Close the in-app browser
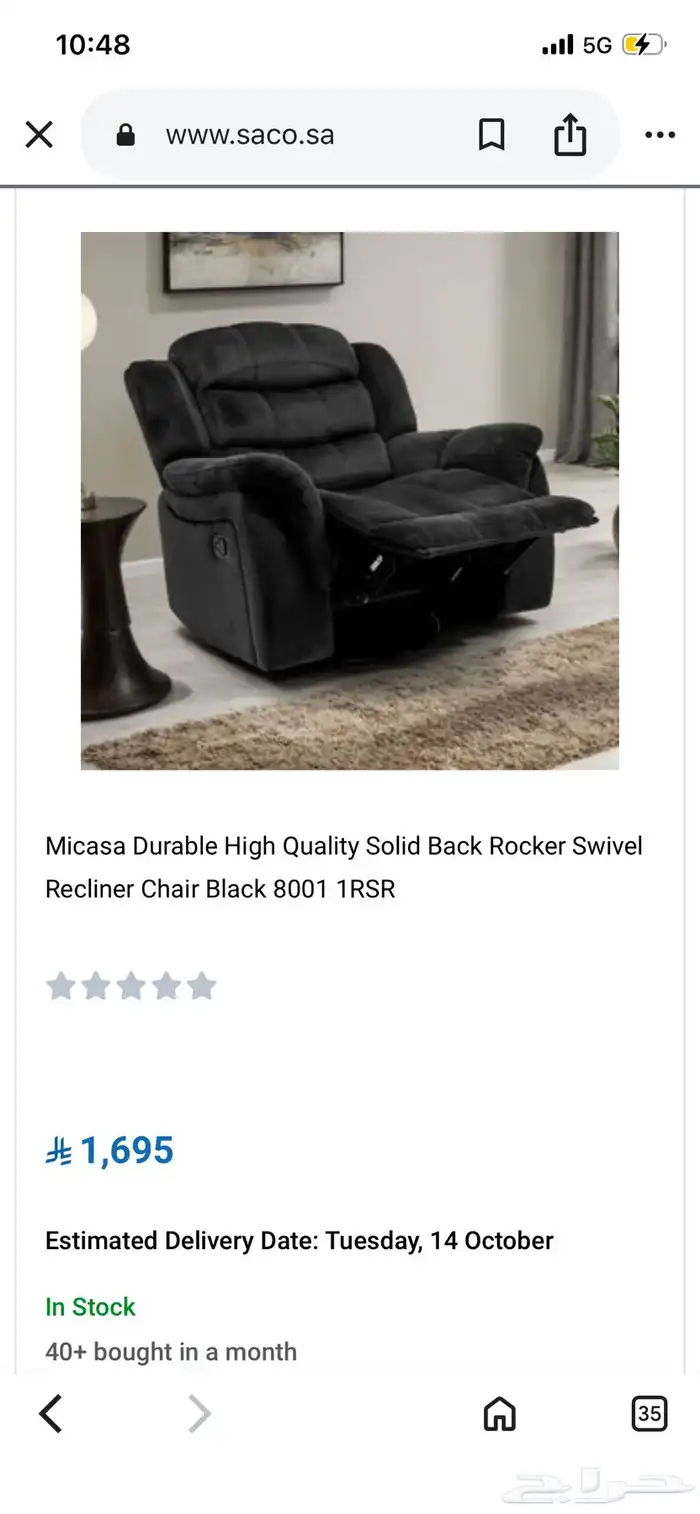This screenshot has width=700, height=1514. tap(39, 135)
